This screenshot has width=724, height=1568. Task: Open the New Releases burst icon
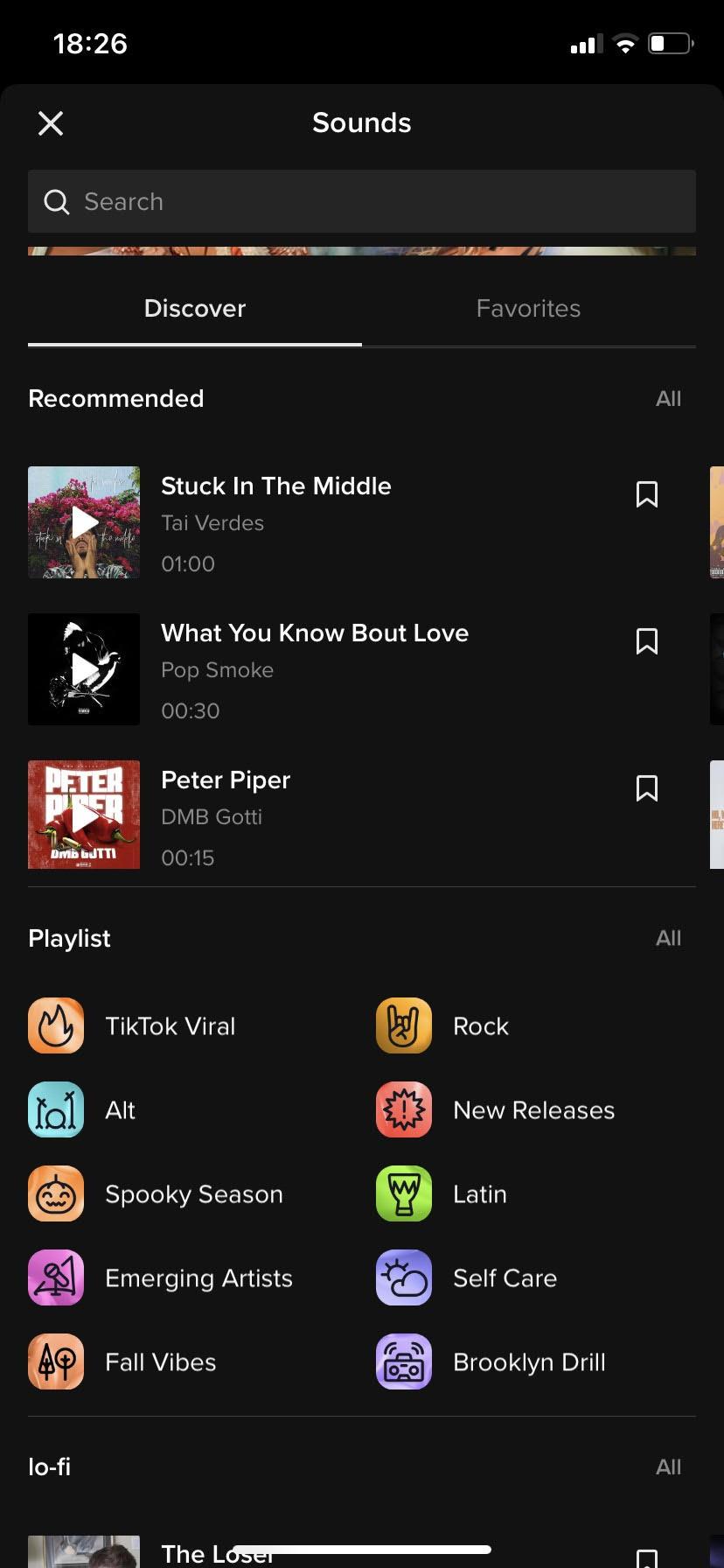tap(404, 1109)
